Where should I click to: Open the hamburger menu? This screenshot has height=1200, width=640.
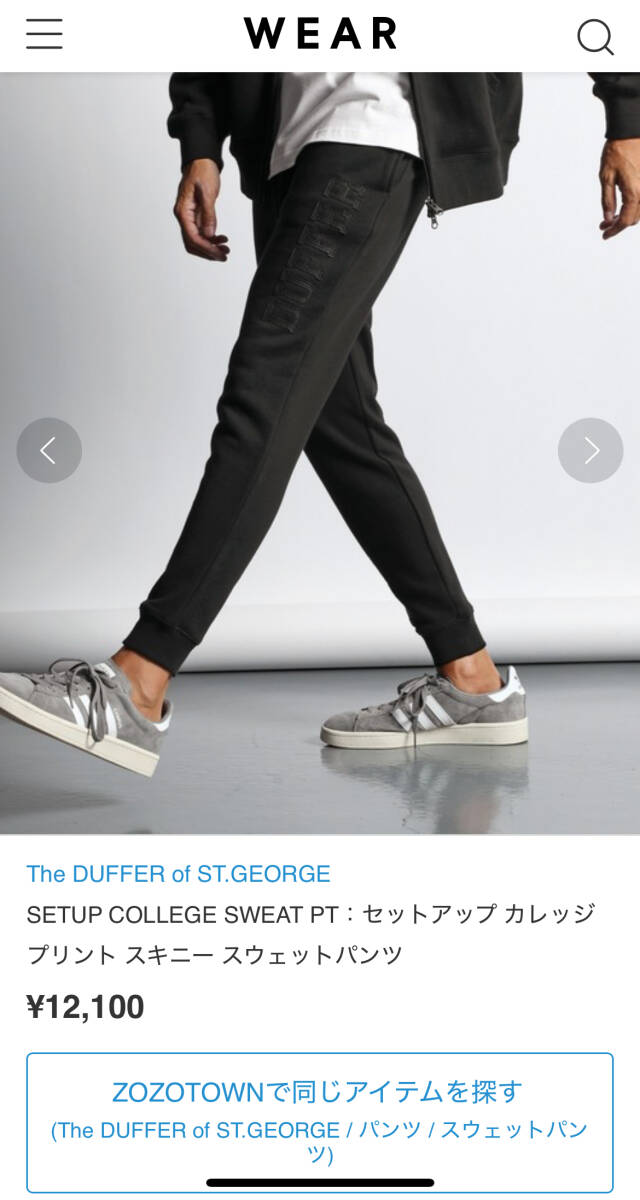(x=44, y=35)
